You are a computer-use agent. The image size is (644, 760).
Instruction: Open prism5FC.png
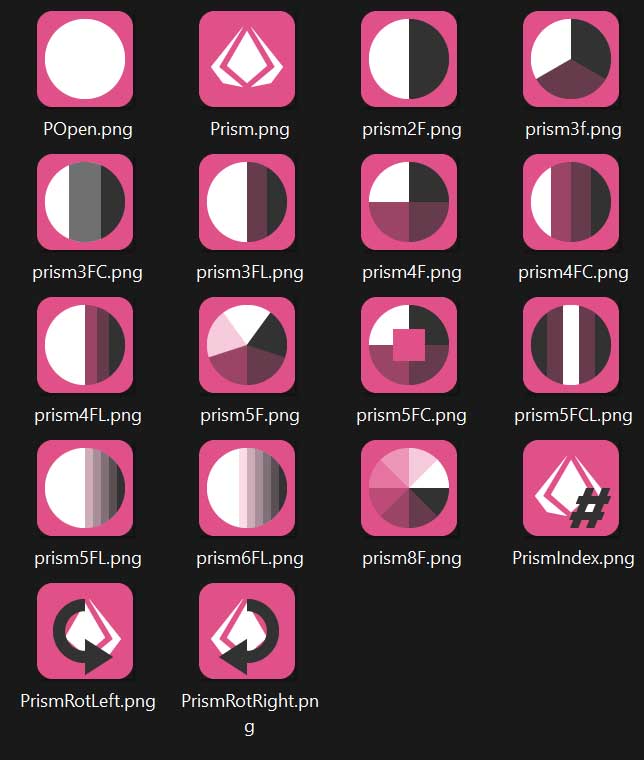pyautogui.click(x=409, y=345)
